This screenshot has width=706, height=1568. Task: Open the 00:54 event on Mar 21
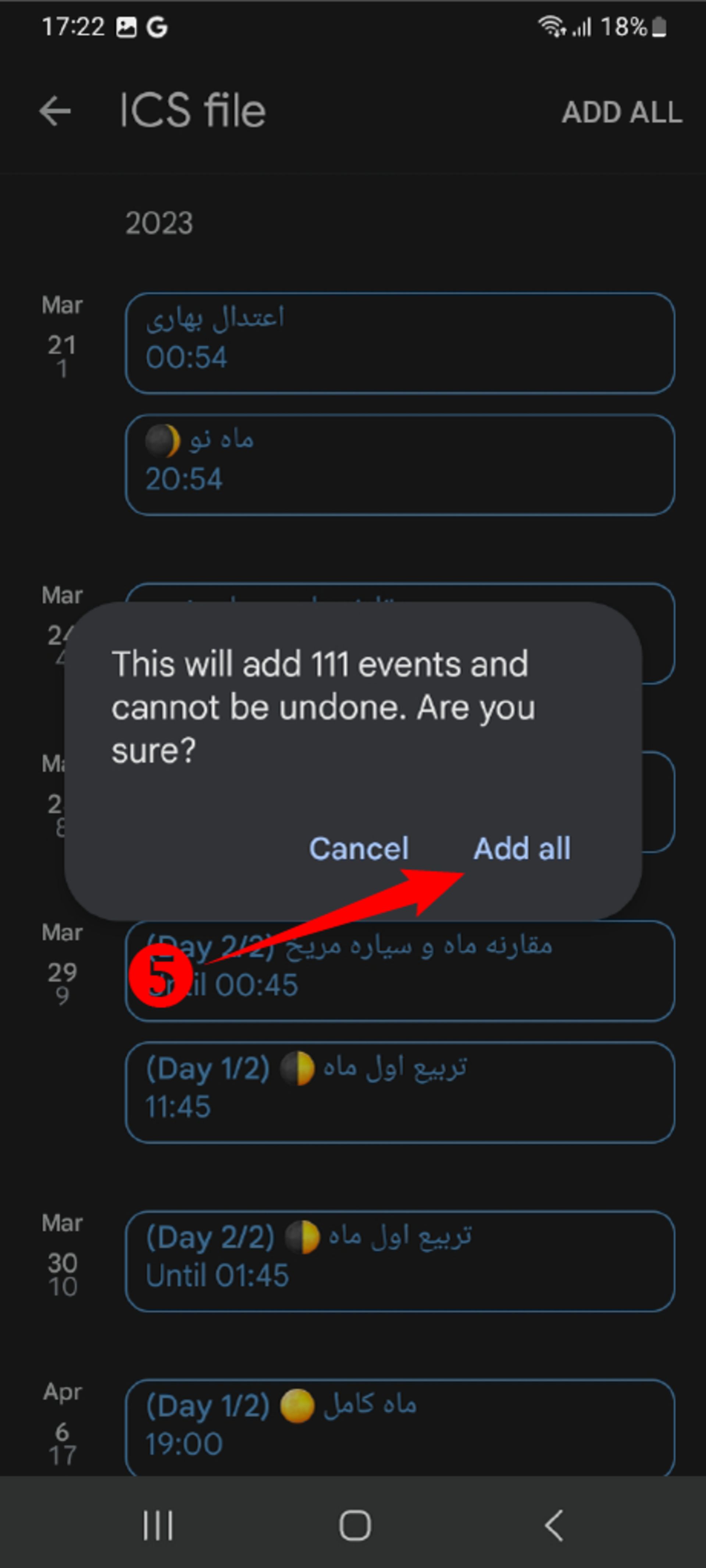pyautogui.click(x=399, y=343)
